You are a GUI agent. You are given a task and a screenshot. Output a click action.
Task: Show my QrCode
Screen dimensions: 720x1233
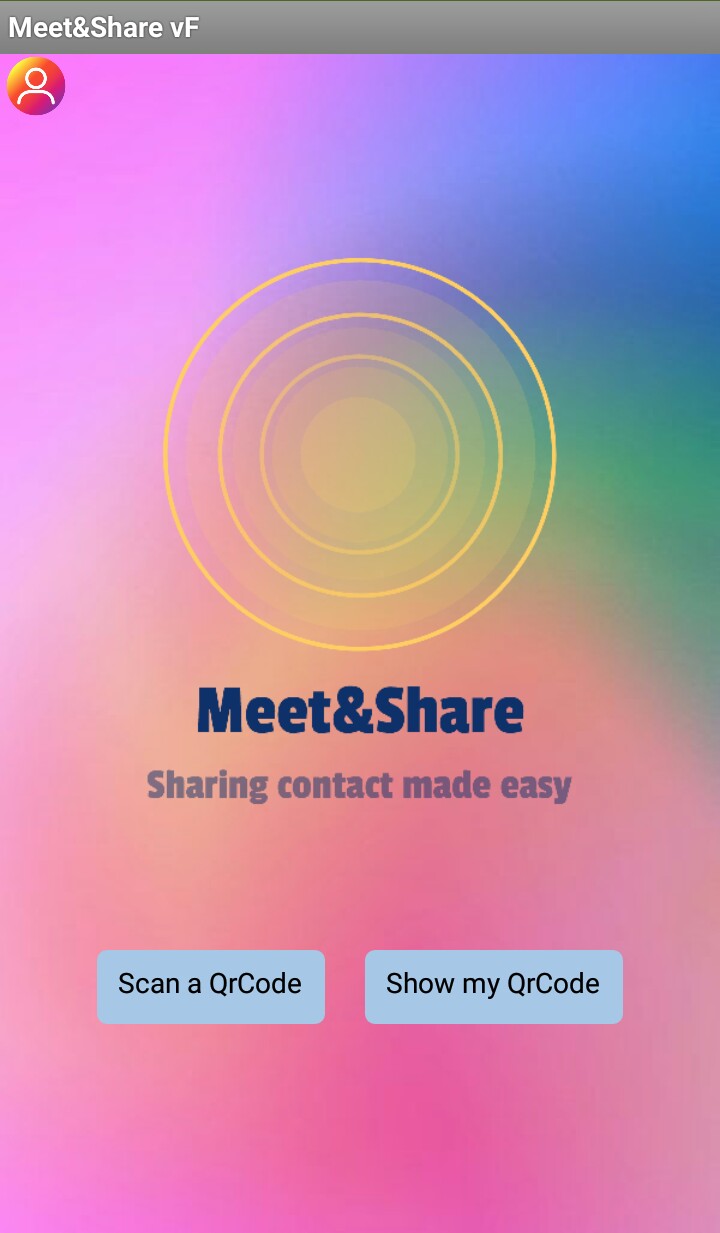[493, 986]
